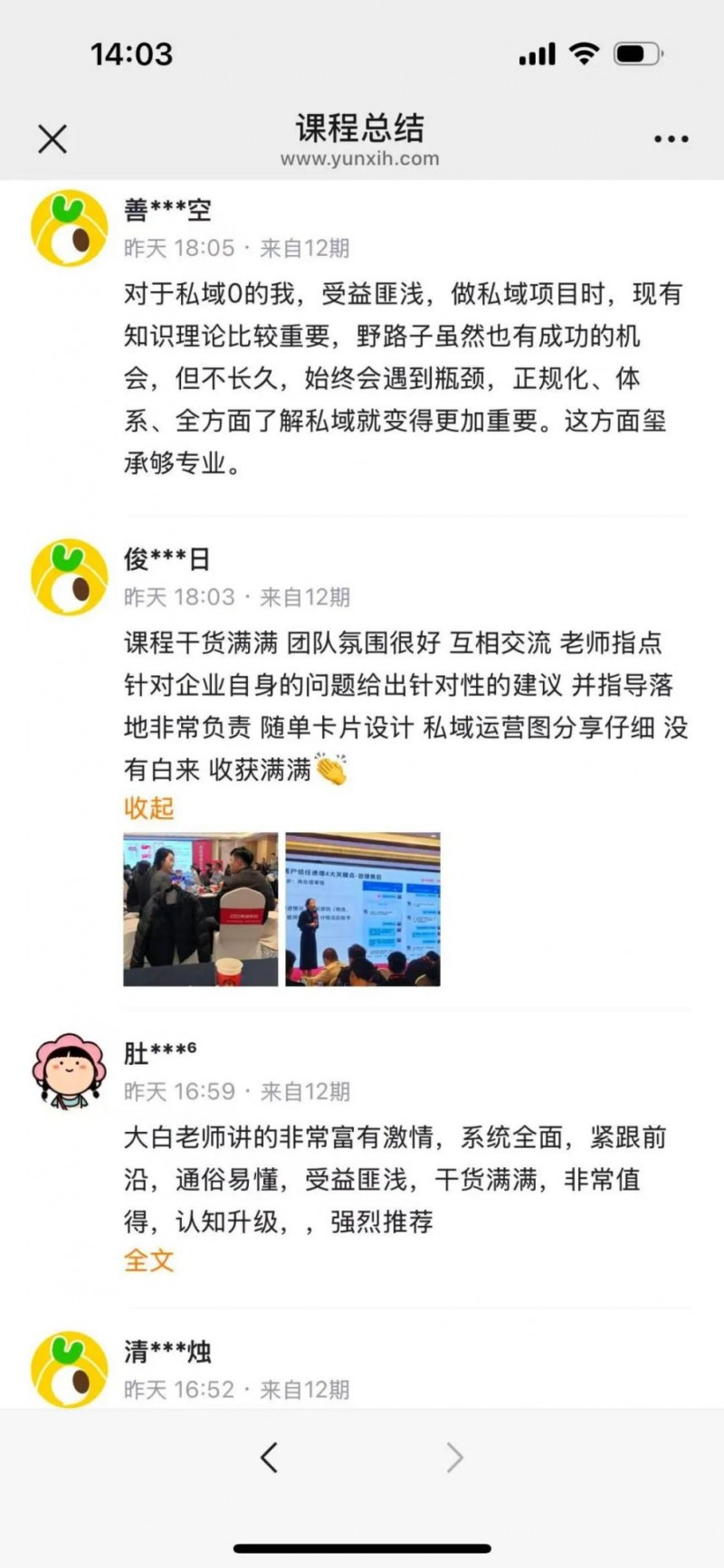Viewport: 724px width, 1568px height.
Task: Open the three-dot overflow menu
Action: pyautogui.click(x=671, y=139)
